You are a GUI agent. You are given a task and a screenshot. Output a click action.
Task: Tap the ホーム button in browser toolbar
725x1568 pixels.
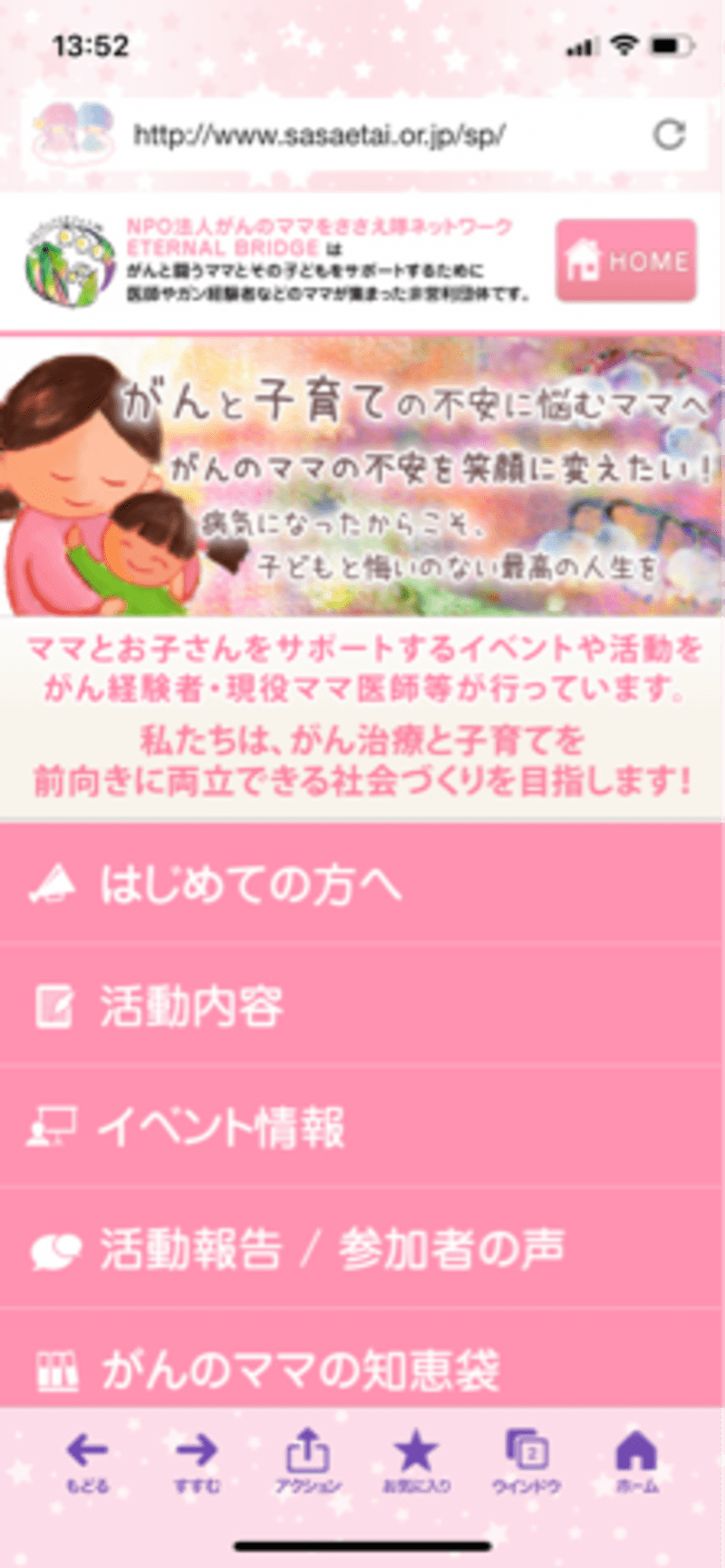(636, 1460)
